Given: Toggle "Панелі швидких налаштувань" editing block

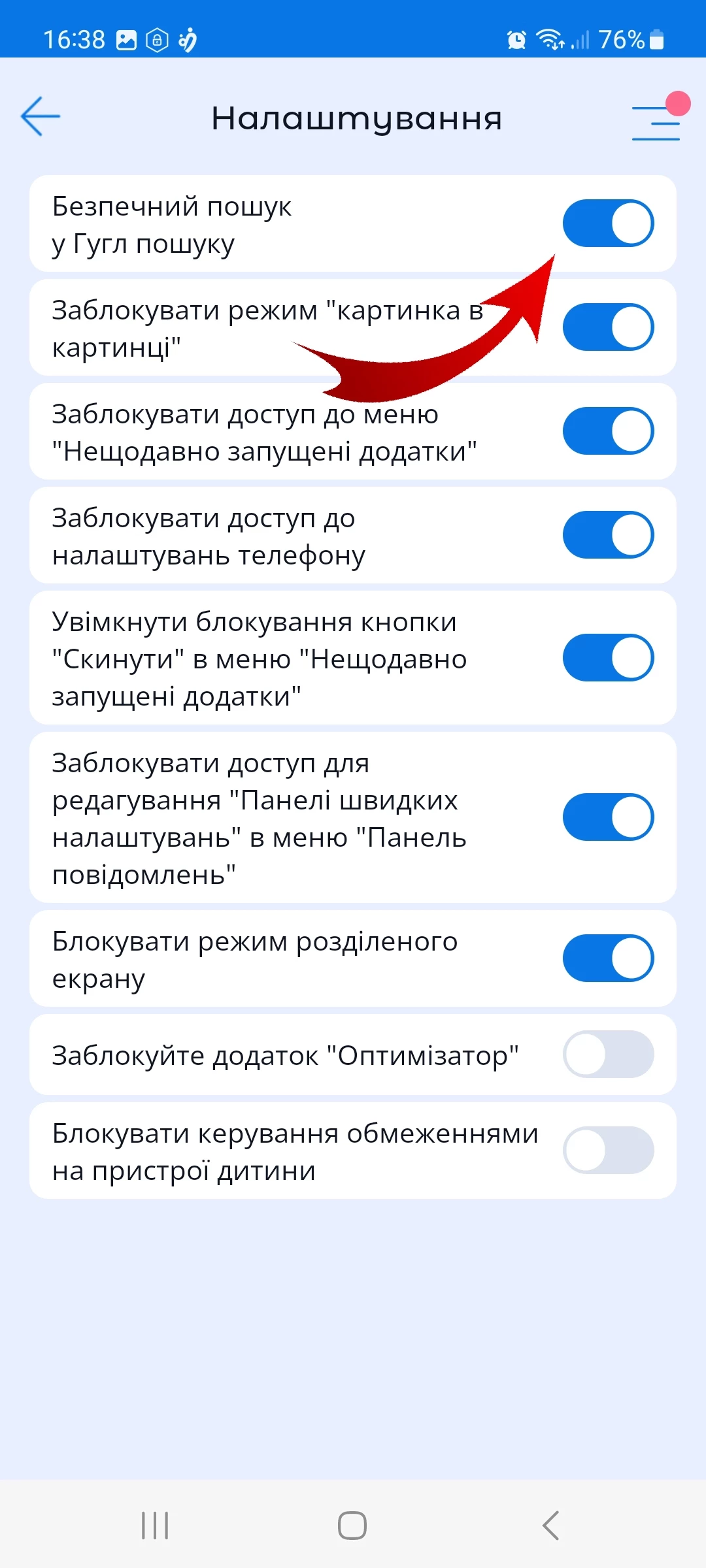Looking at the screenshot, I should [x=608, y=817].
